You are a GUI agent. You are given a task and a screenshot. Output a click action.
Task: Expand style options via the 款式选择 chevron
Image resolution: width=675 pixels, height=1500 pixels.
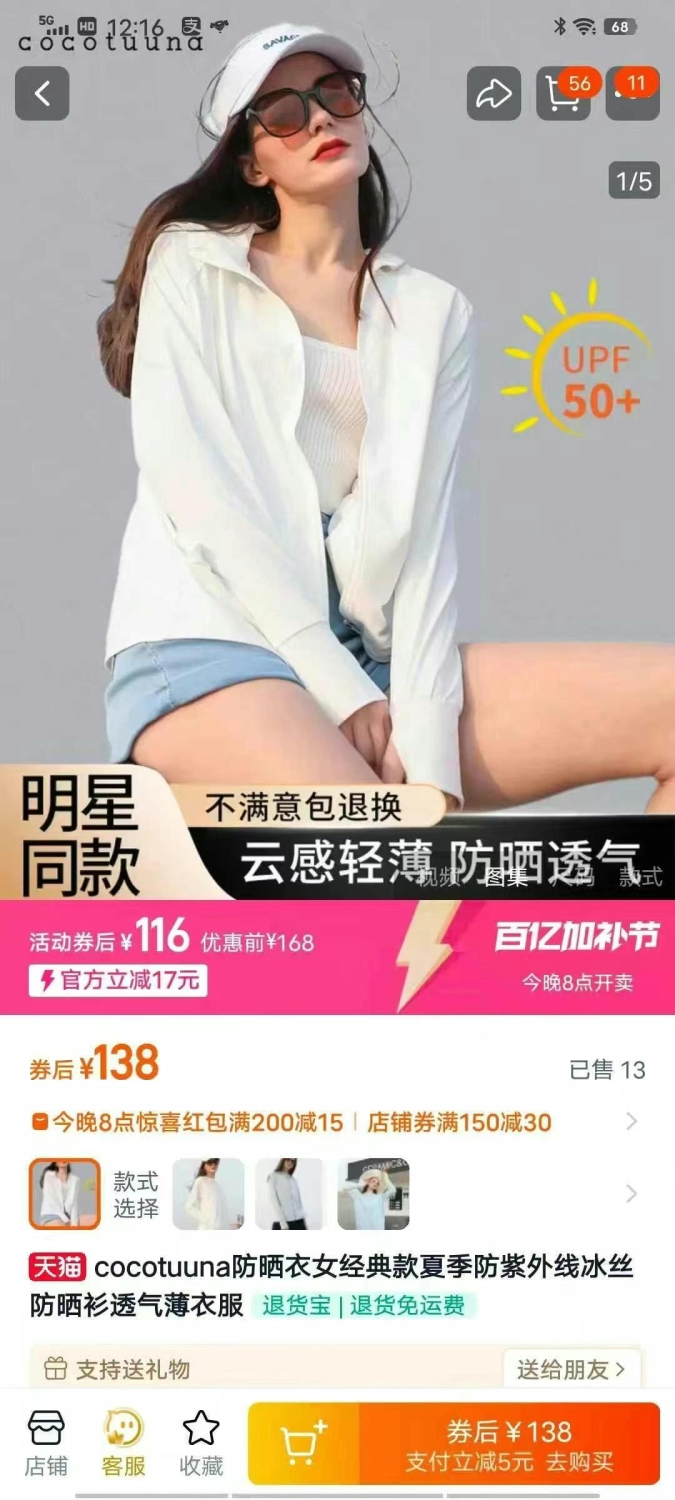pyautogui.click(x=631, y=1194)
